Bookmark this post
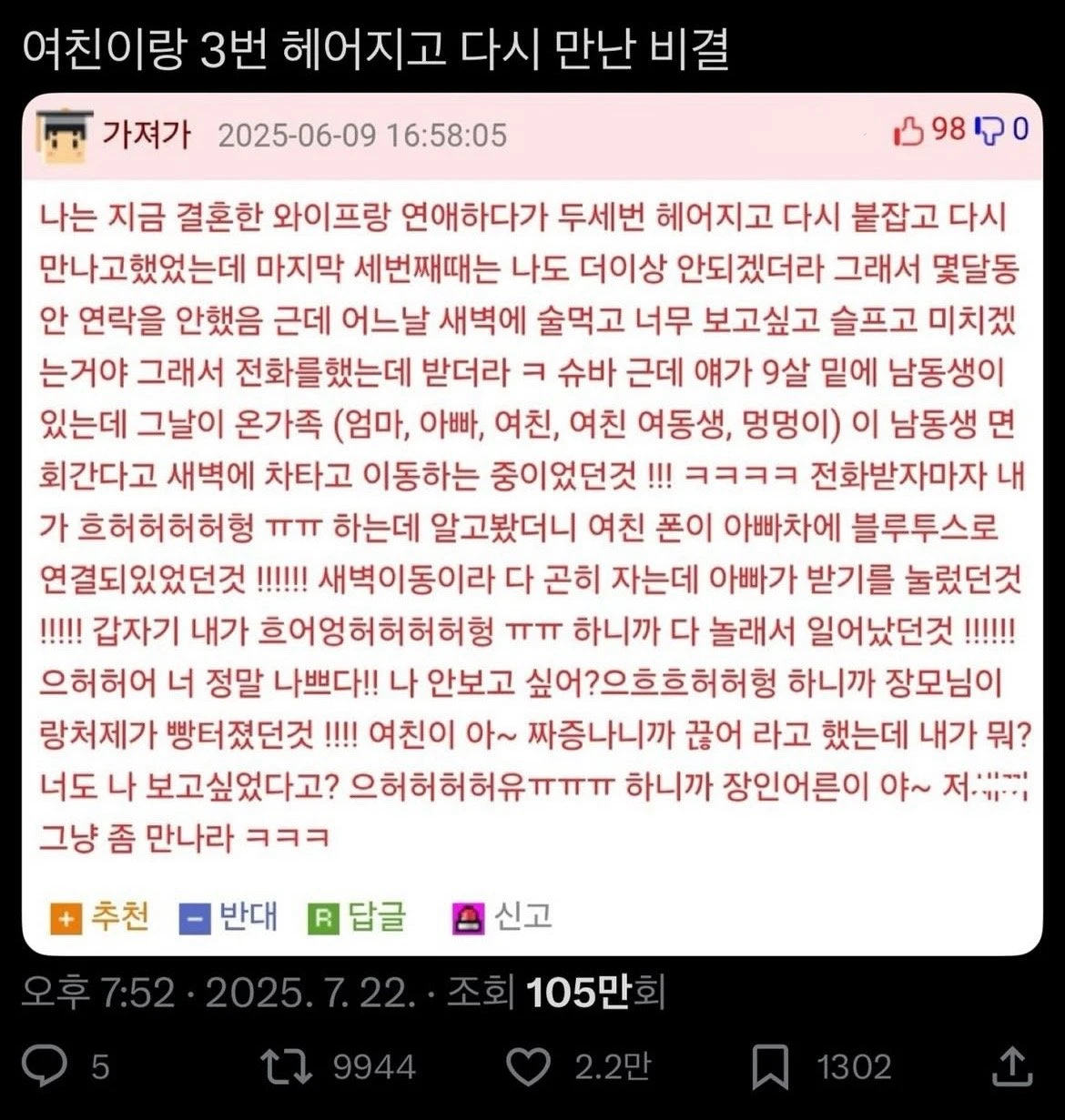The image size is (1065, 1120). click(x=770, y=1066)
